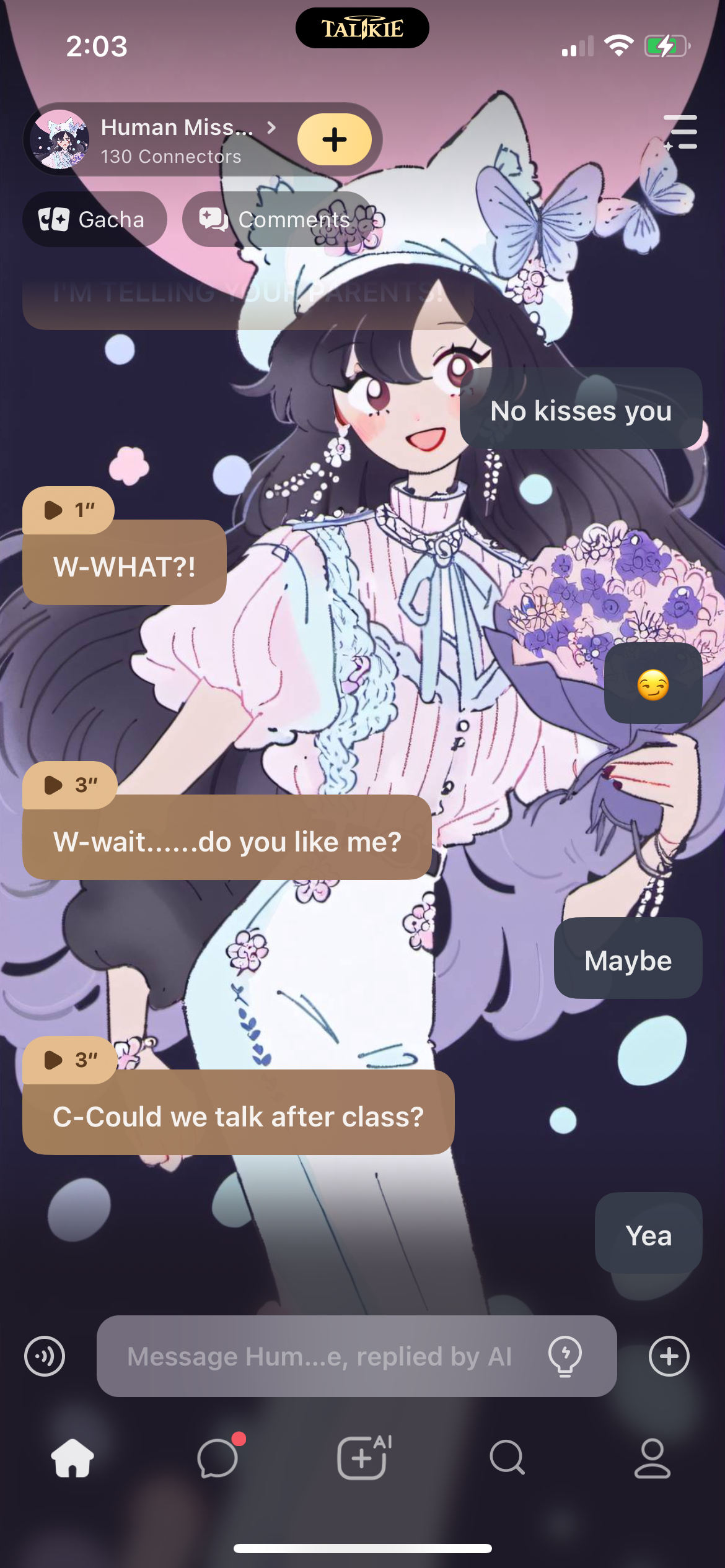Screen dimensions: 725x1568
Task: Go to the Home tab
Action: [x=72, y=1458]
